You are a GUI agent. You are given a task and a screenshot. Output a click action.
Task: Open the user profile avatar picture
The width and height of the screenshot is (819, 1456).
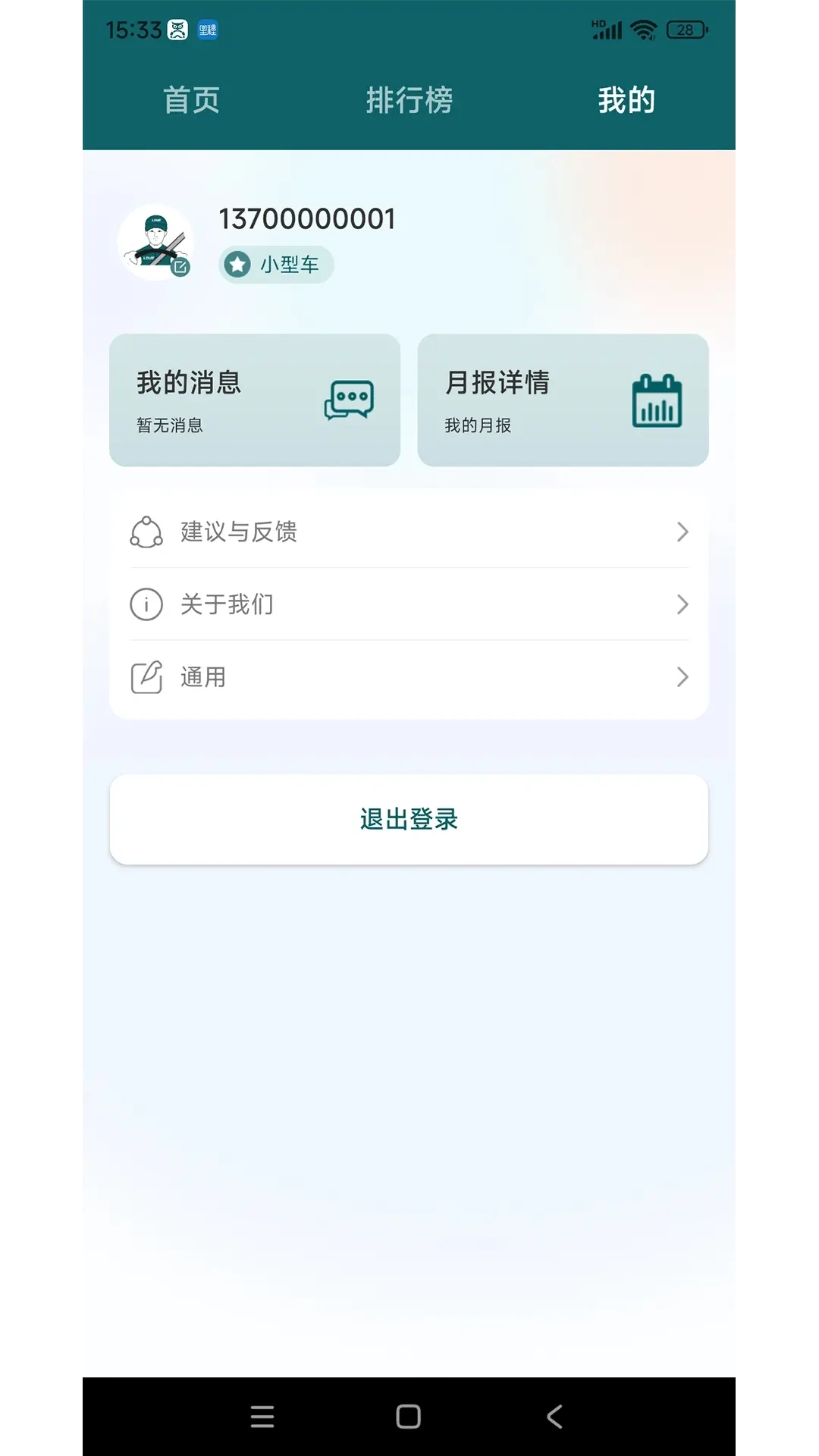pos(155,243)
